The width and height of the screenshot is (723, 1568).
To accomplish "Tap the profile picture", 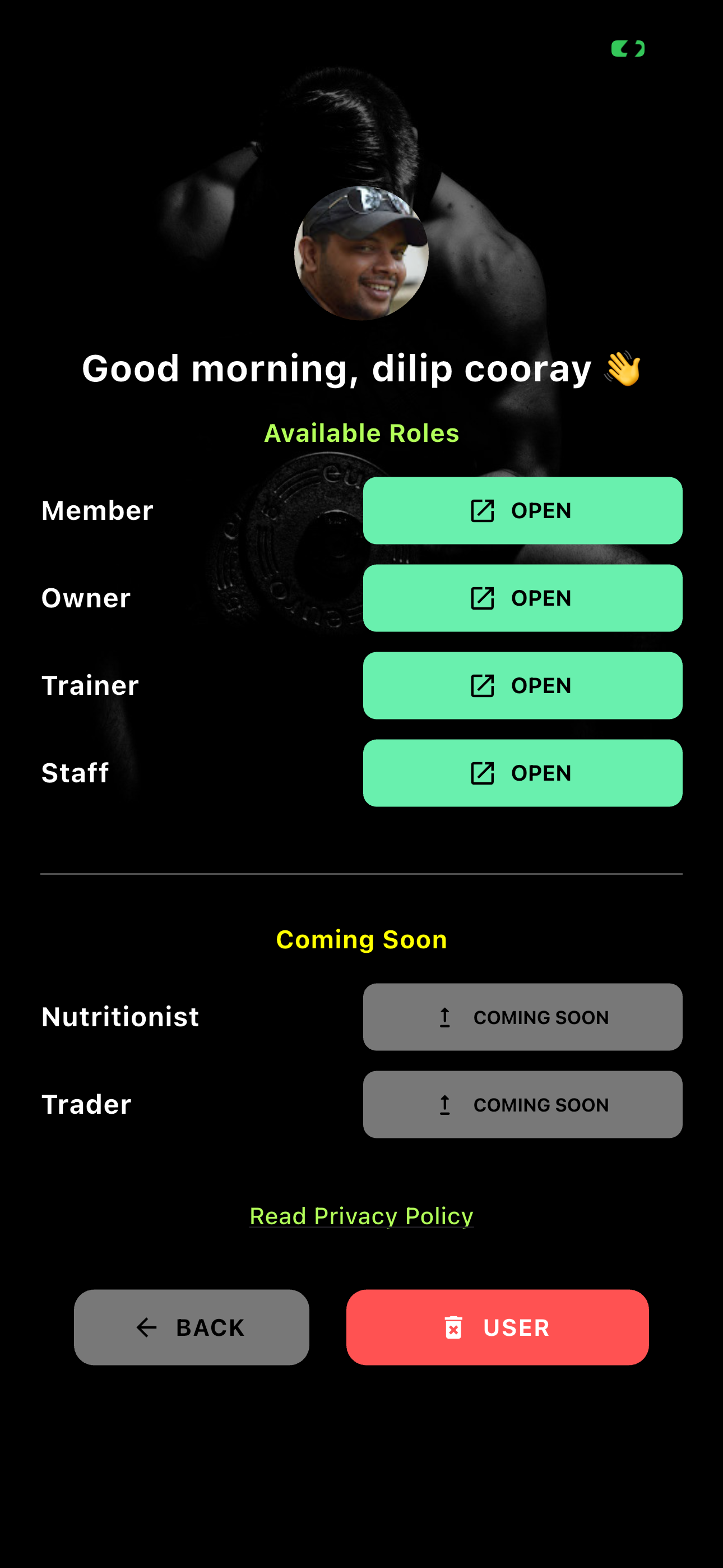I will [x=361, y=253].
